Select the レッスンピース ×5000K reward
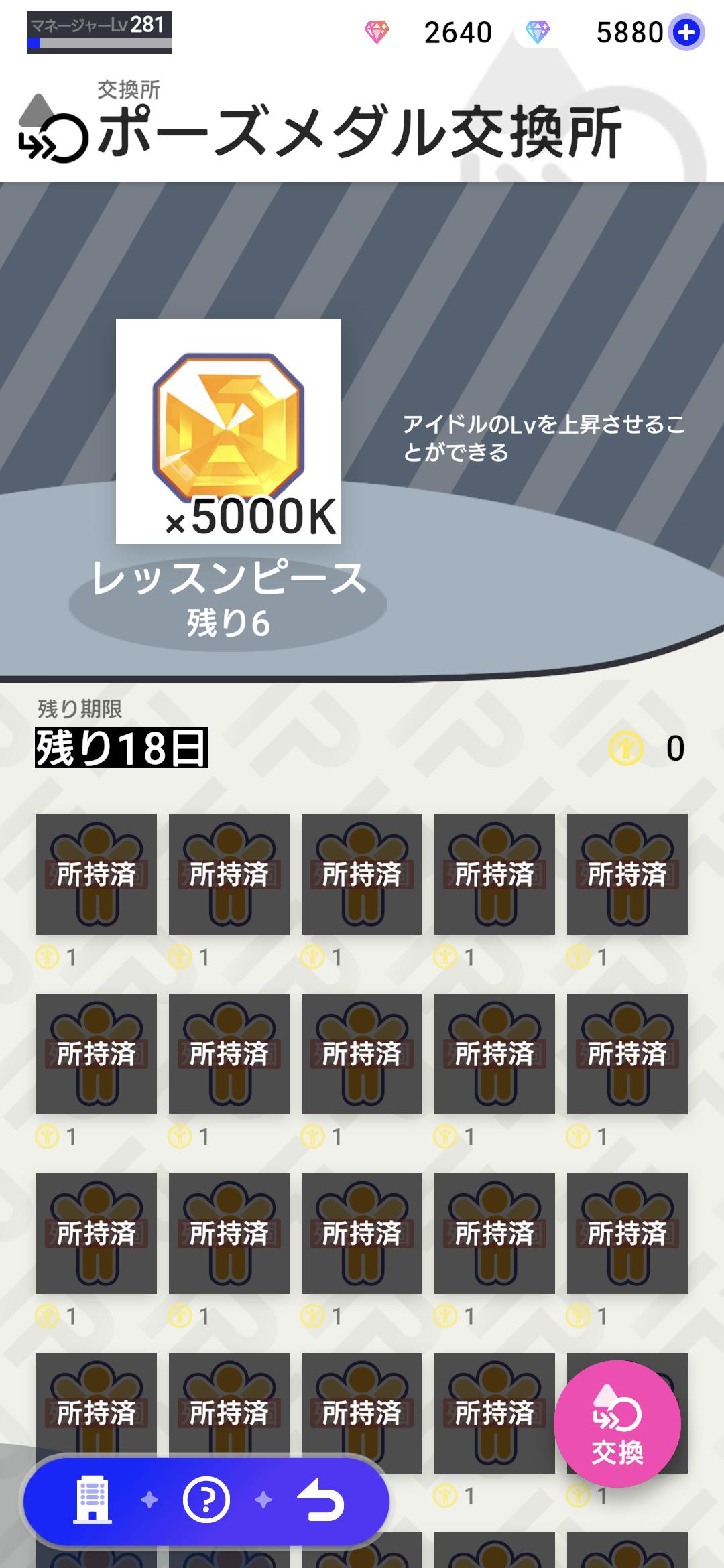 click(228, 432)
